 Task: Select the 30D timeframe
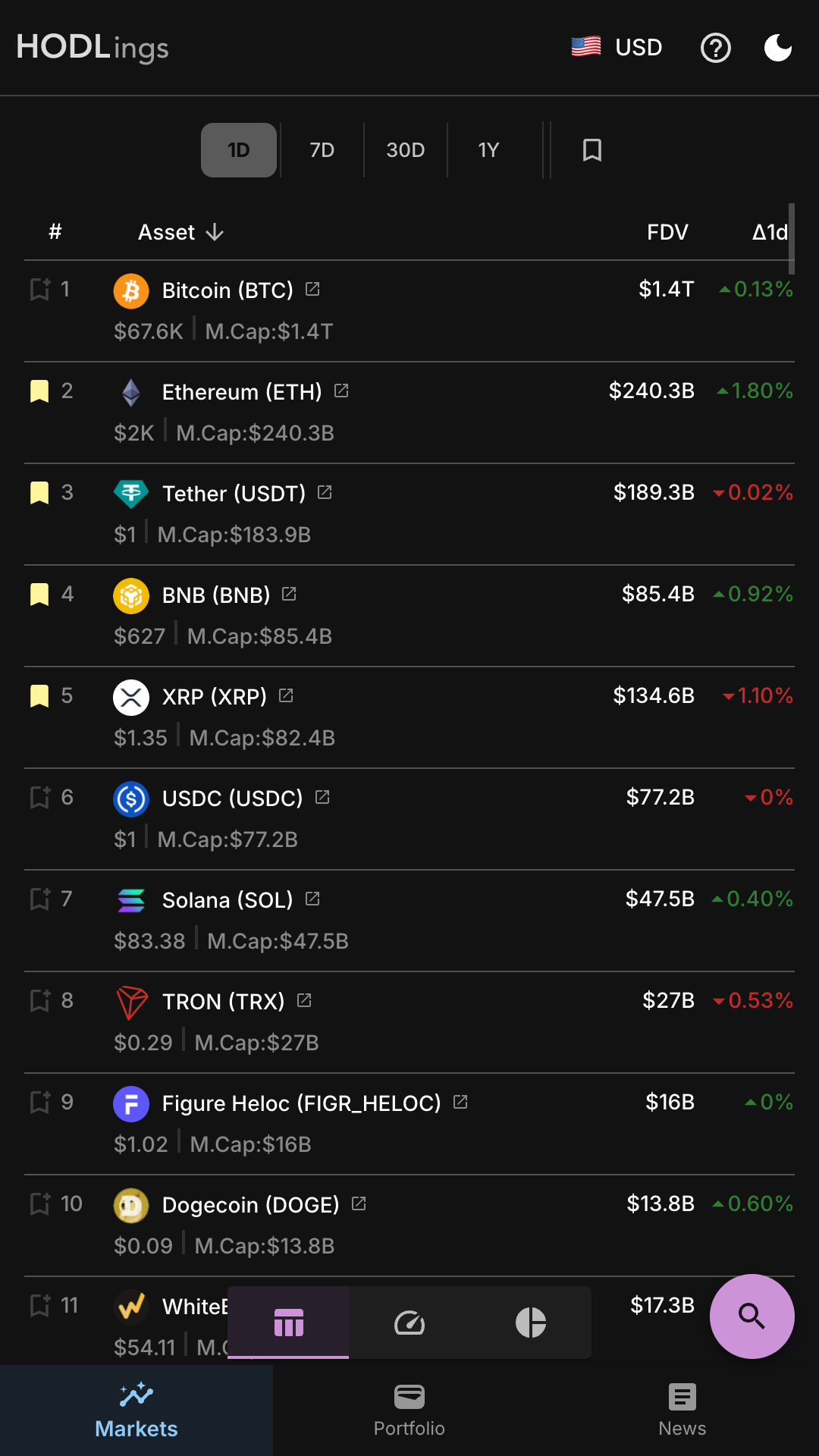[405, 150]
